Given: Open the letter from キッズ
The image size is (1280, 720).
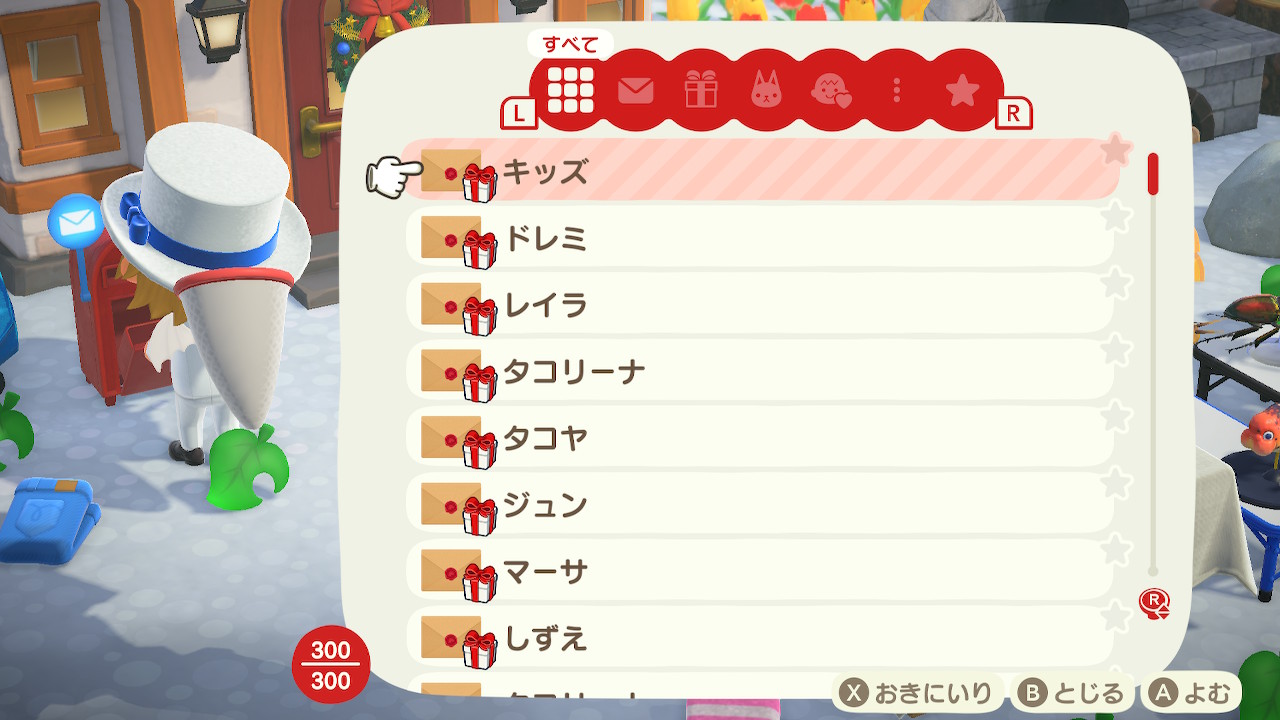Looking at the screenshot, I should [x=760, y=171].
